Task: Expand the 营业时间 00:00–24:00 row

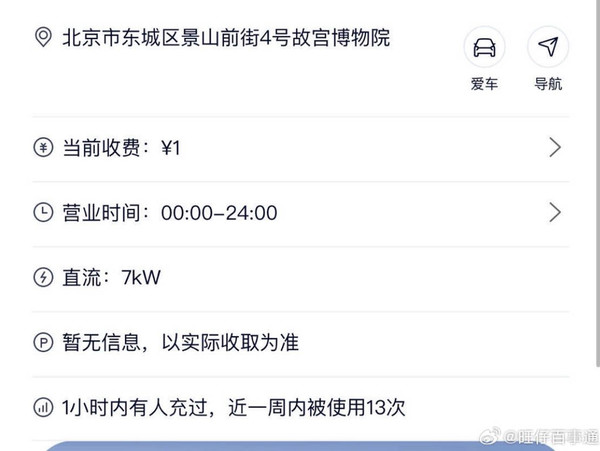Action: pyautogui.click(x=300, y=212)
